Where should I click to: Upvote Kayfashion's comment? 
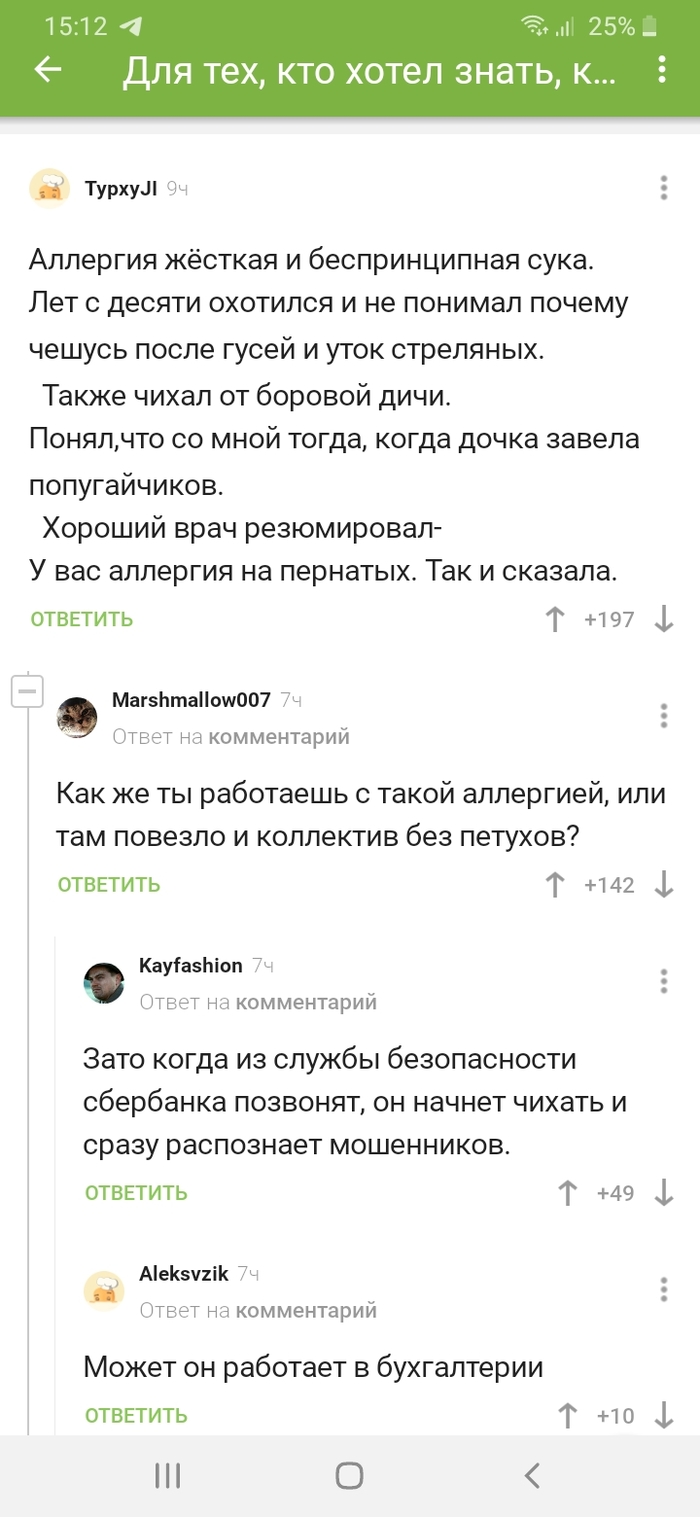pyautogui.click(x=568, y=1193)
